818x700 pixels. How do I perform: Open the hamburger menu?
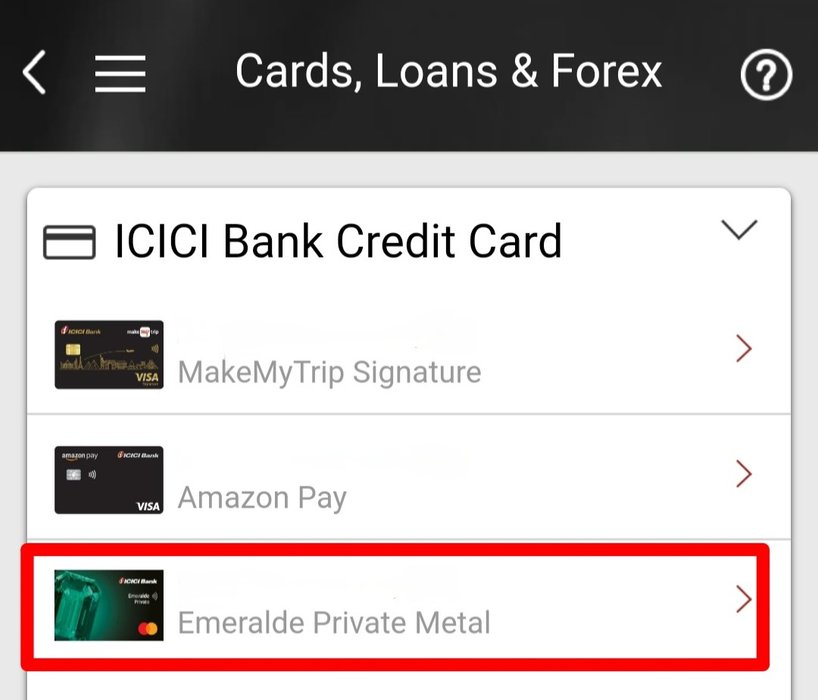(x=120, y=74)
